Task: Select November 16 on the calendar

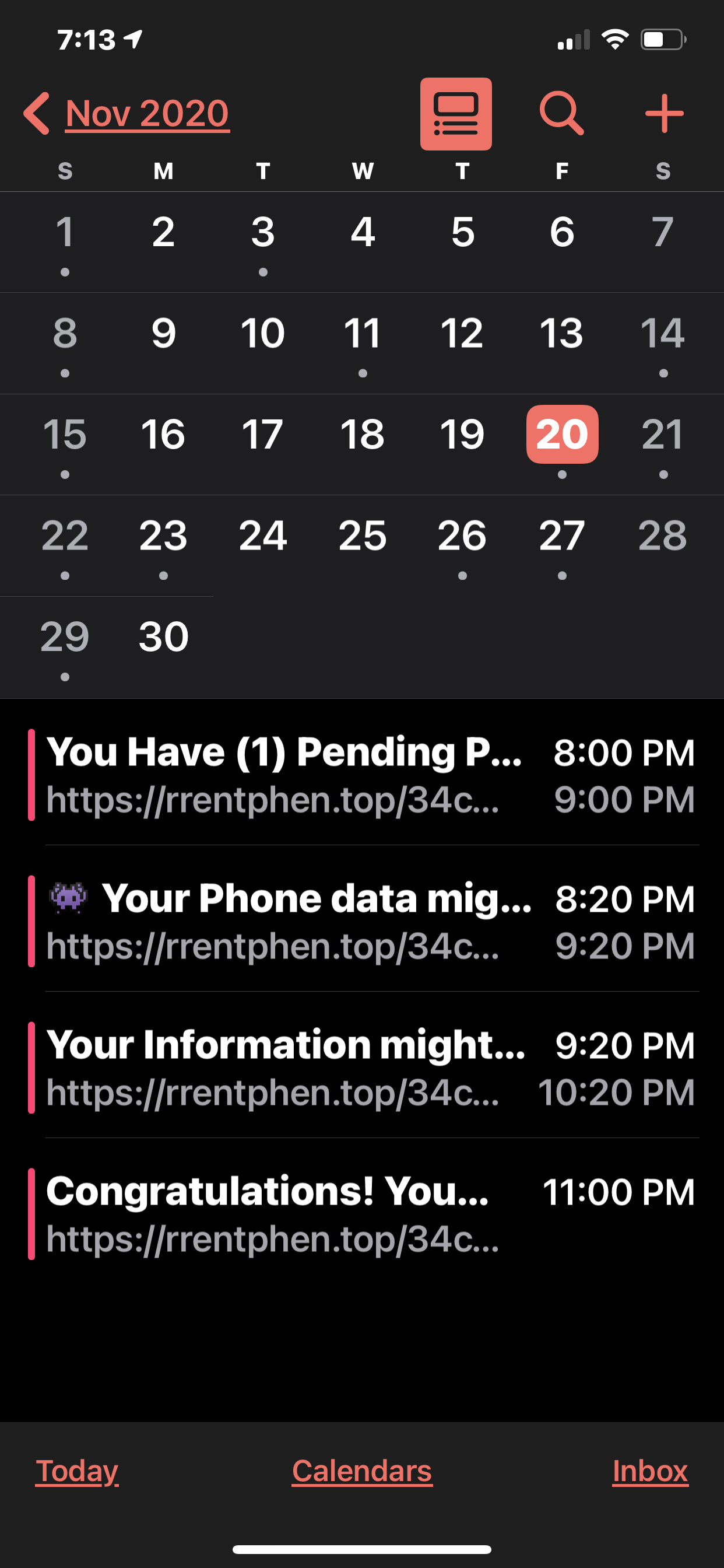Action: tap(163, 435)
